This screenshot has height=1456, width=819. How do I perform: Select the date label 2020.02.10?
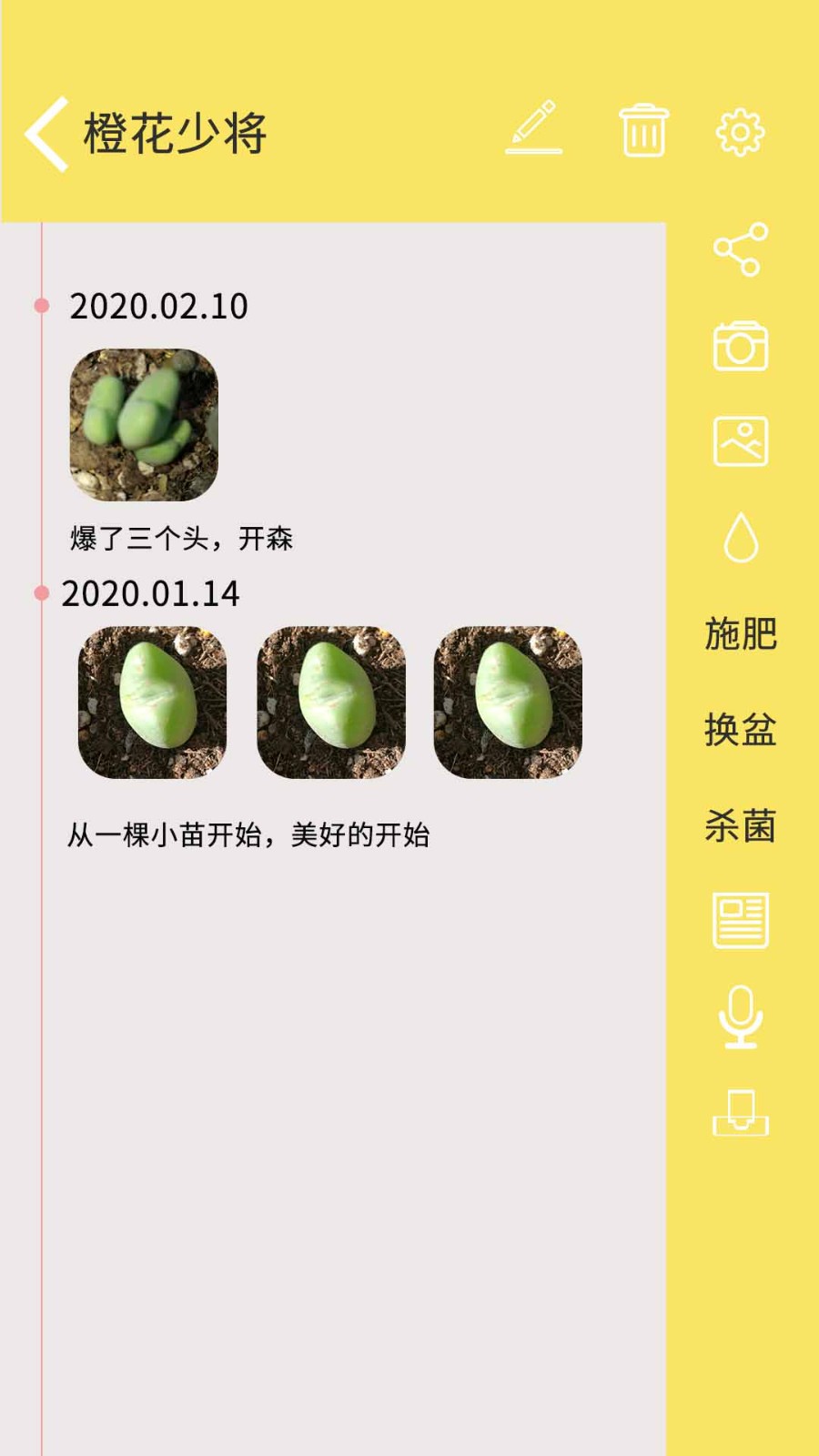coord(159,307)
